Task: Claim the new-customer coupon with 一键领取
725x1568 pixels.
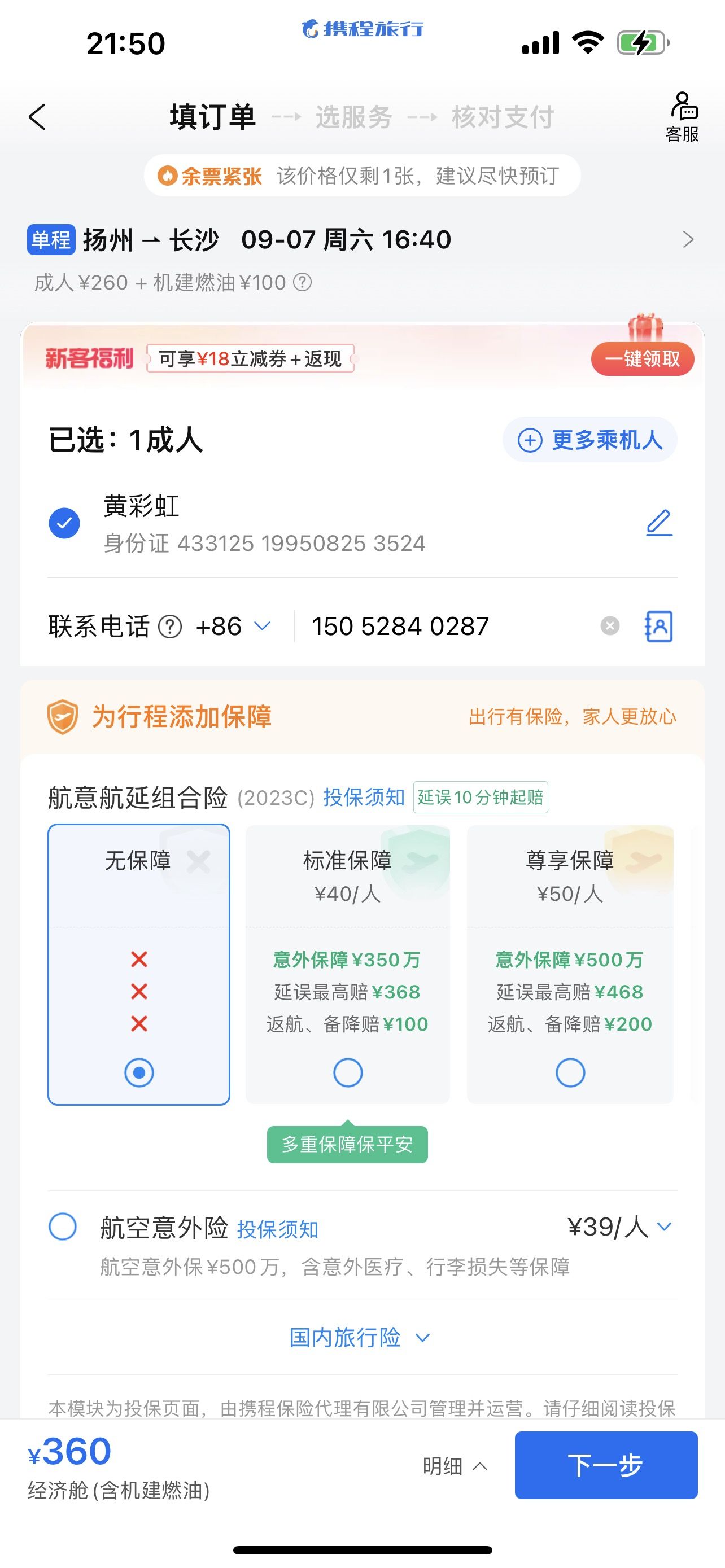Action: pyautogui.click(x=642, y=358)
